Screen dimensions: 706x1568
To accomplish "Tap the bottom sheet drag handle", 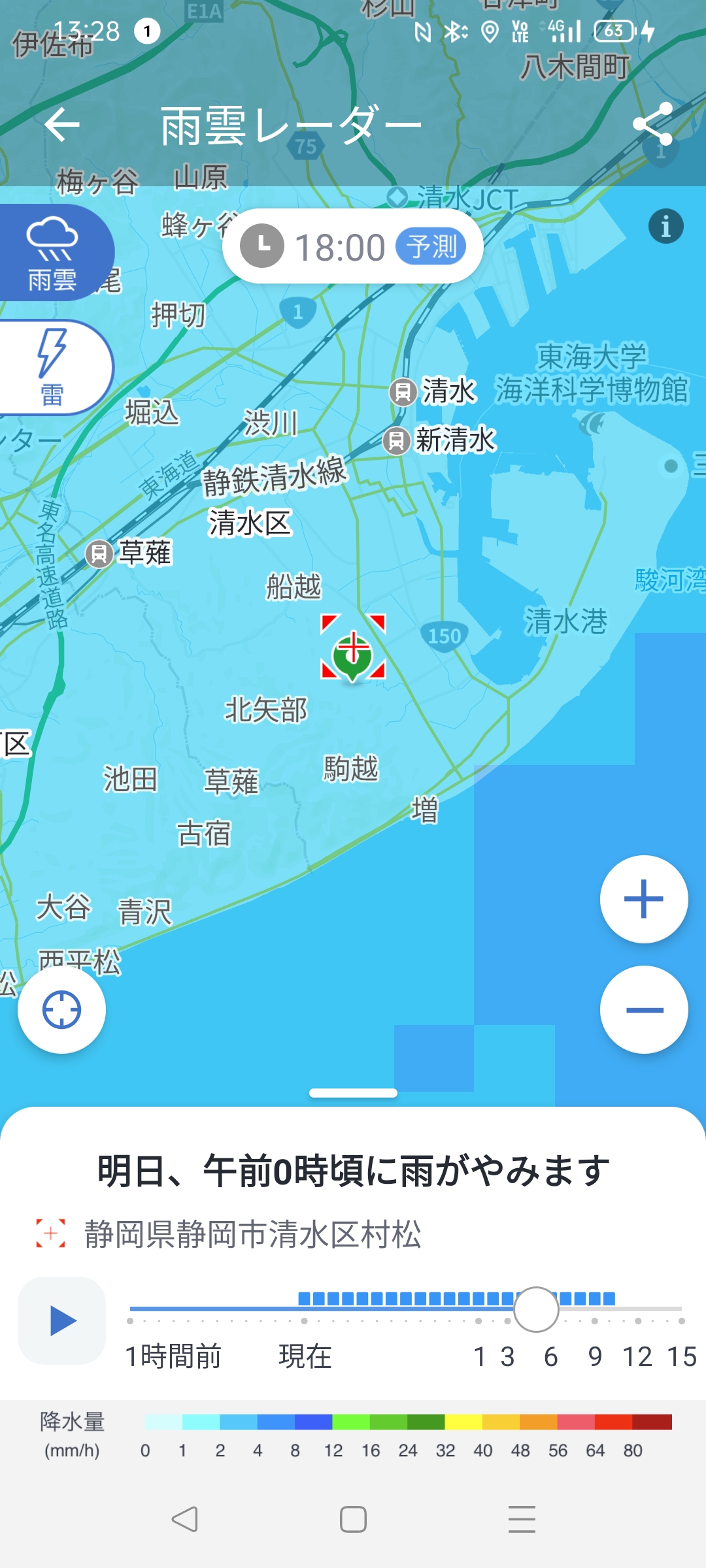I will [353, 1093].
